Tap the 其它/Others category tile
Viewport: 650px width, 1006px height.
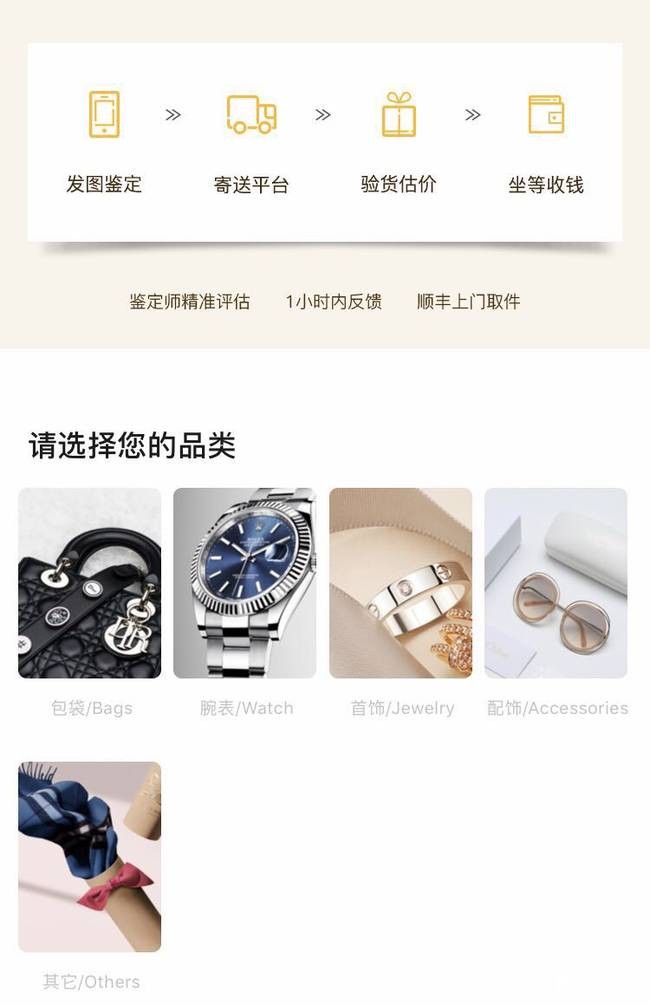[90, 857]
